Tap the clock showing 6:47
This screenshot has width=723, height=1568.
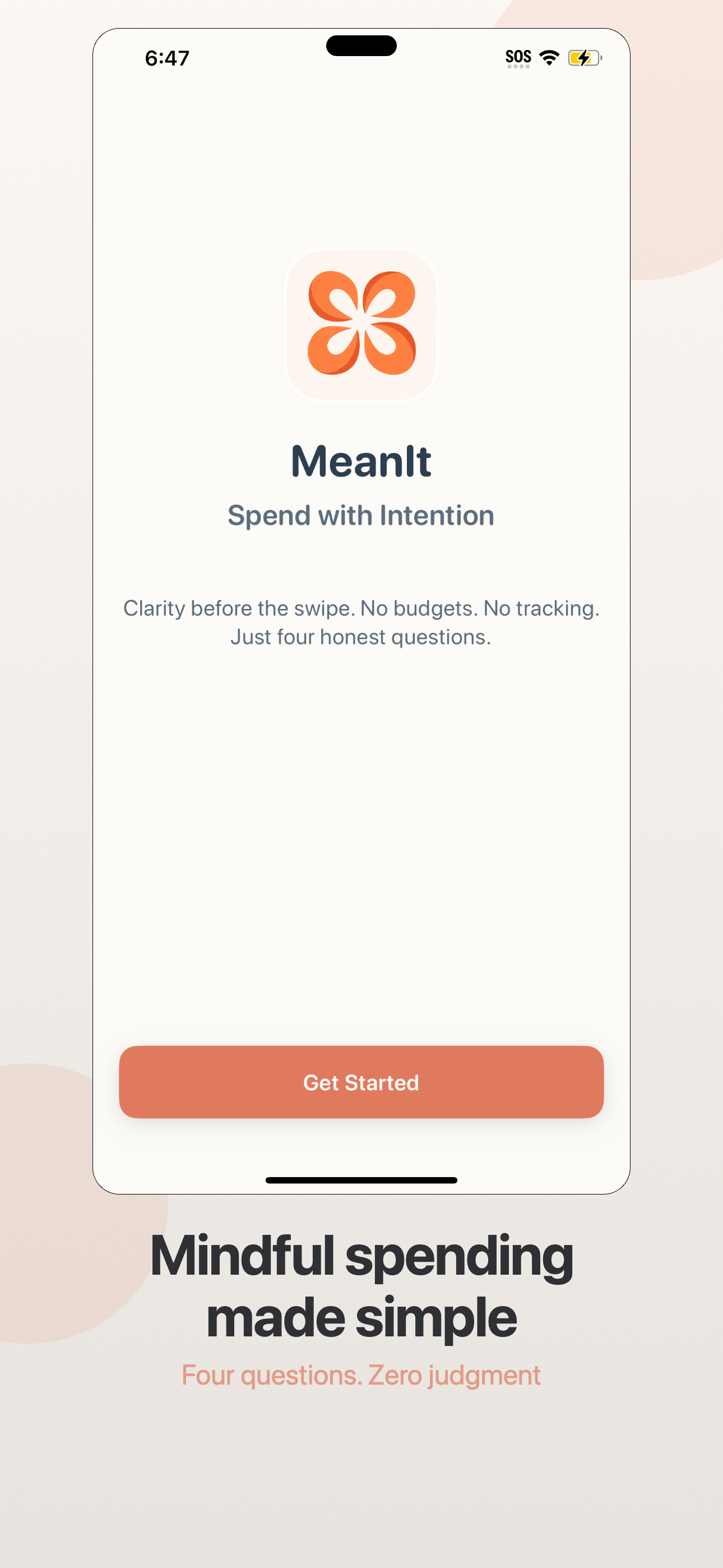click(168, 57)
